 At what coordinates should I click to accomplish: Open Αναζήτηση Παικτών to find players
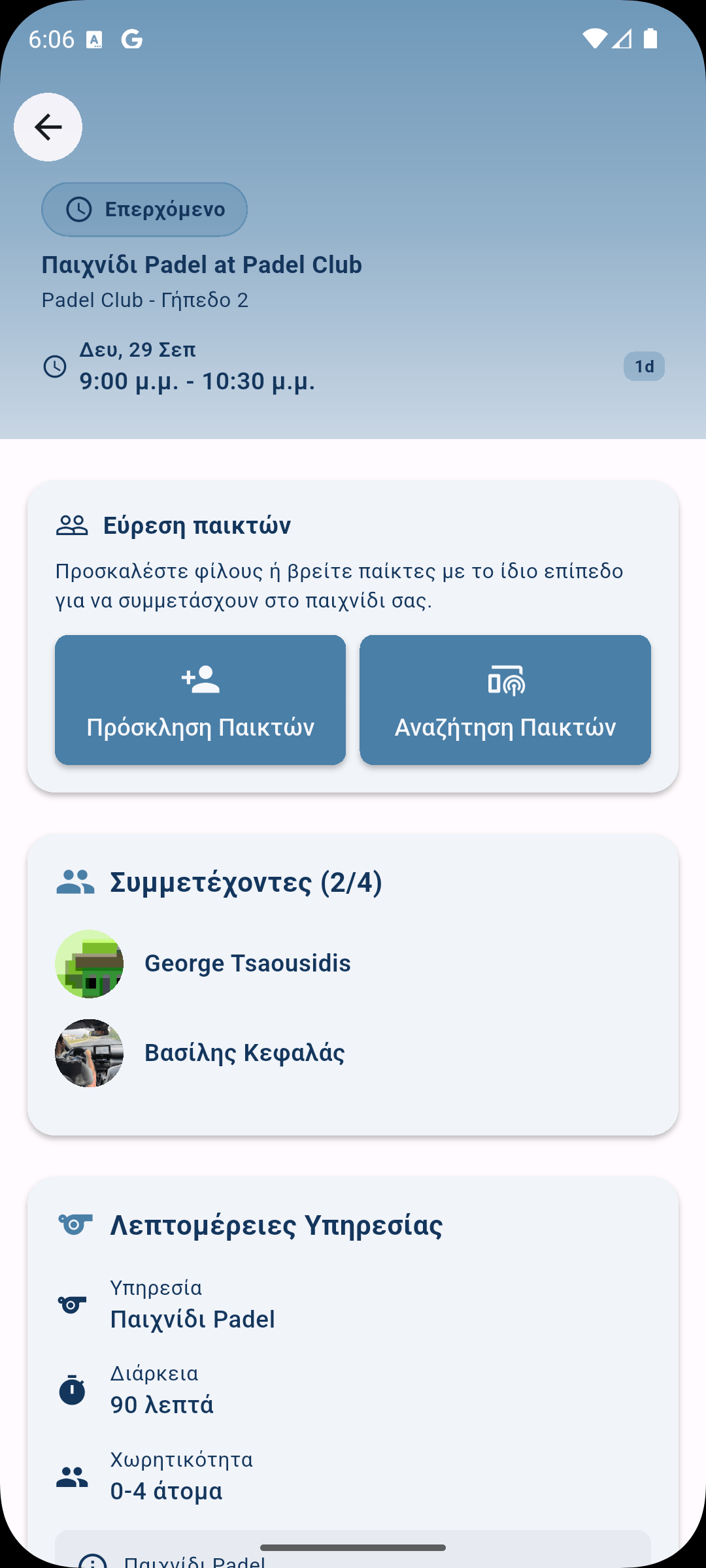pos(505,700)
